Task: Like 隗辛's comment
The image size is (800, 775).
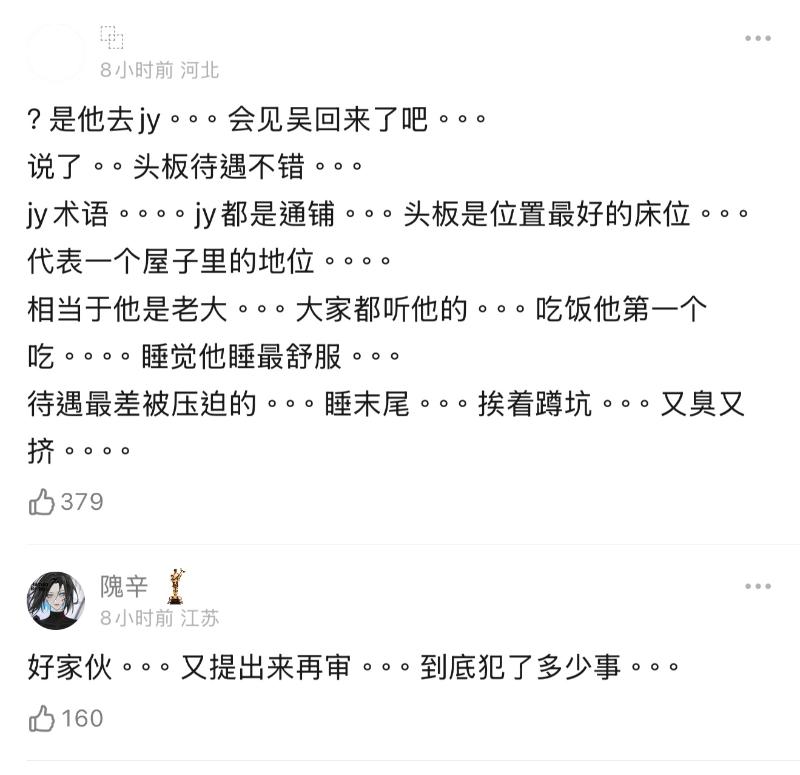Action: click(42, 718)
